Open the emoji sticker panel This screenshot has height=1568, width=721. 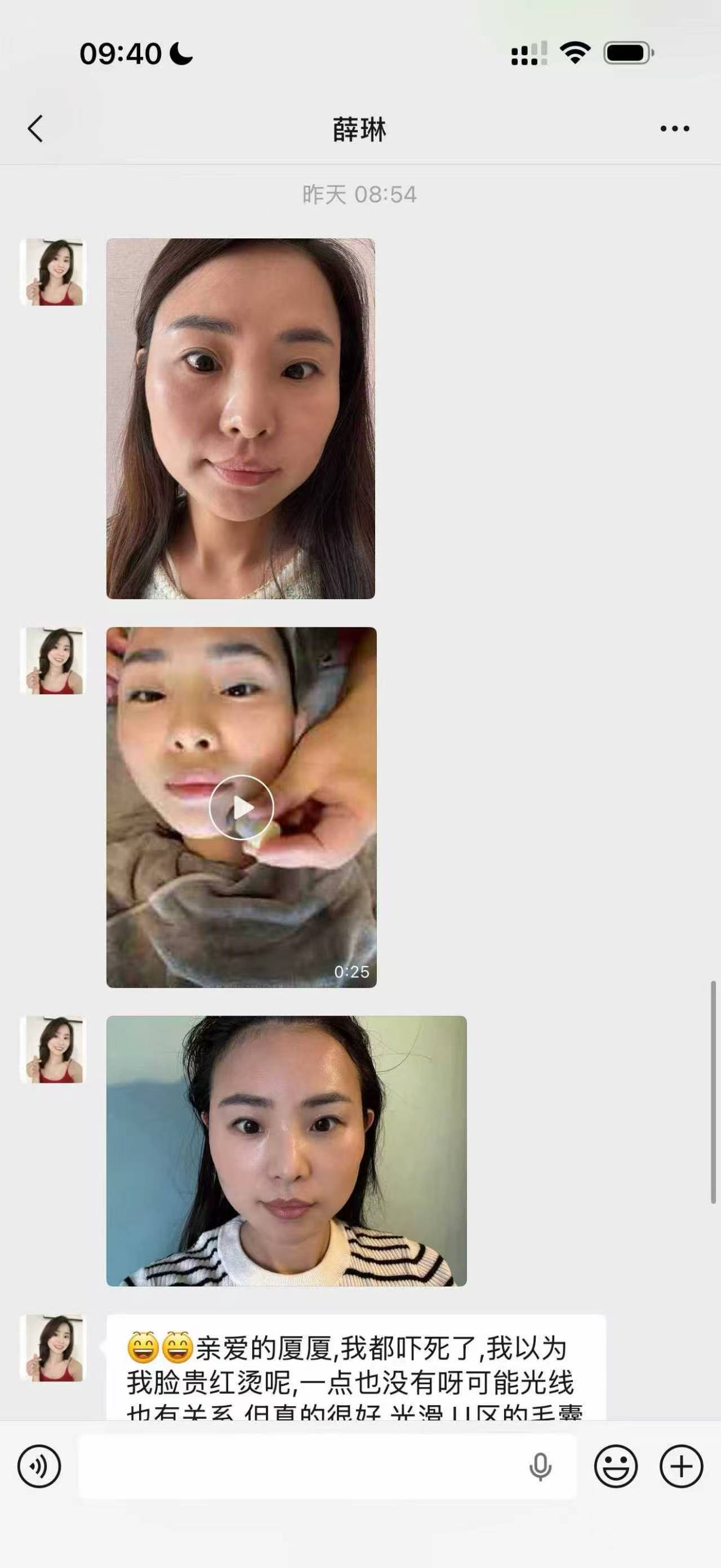(x=616, y=1467)
